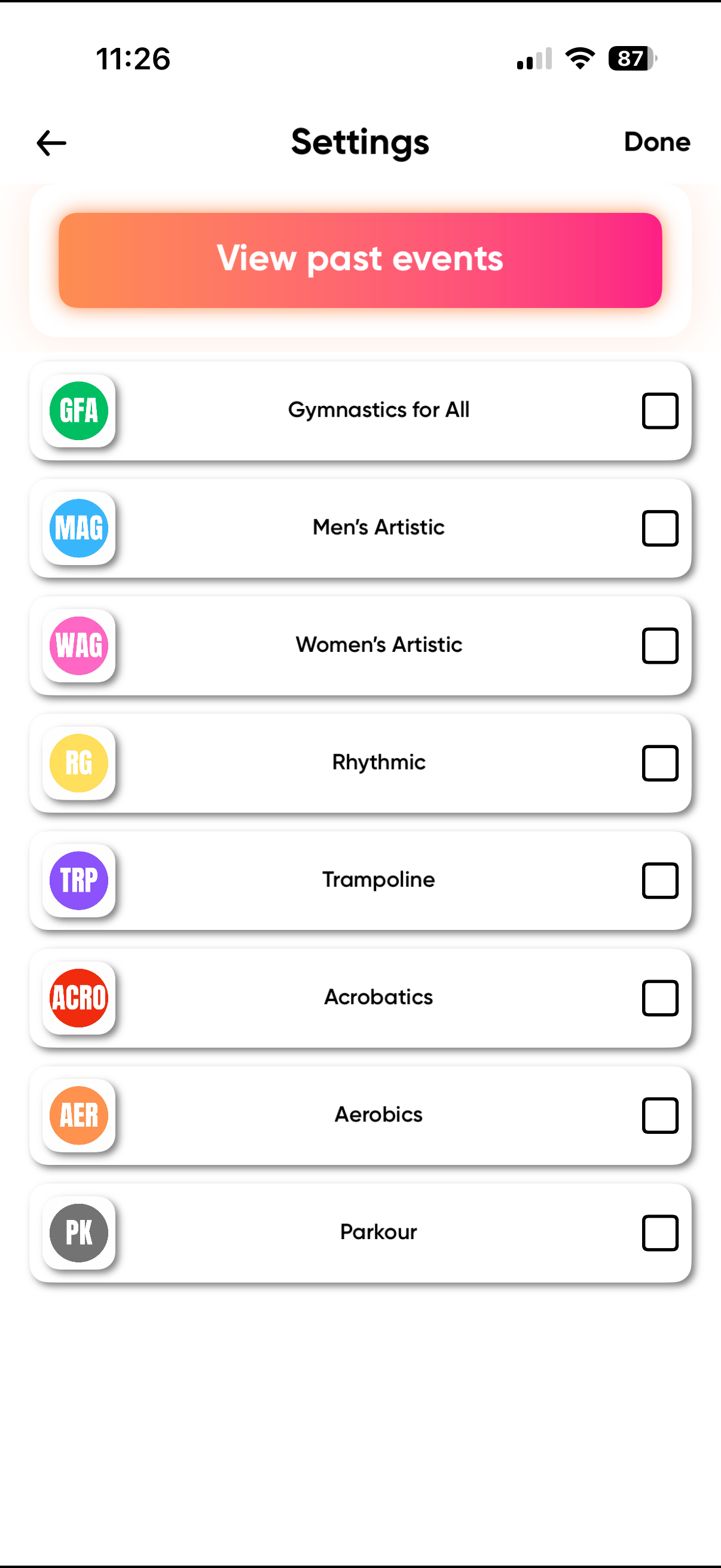The width and height of the screenshot is (721, 1568).
Task: Select the yellow RG Rhythmic badge
Action: [x=78, y=762]
